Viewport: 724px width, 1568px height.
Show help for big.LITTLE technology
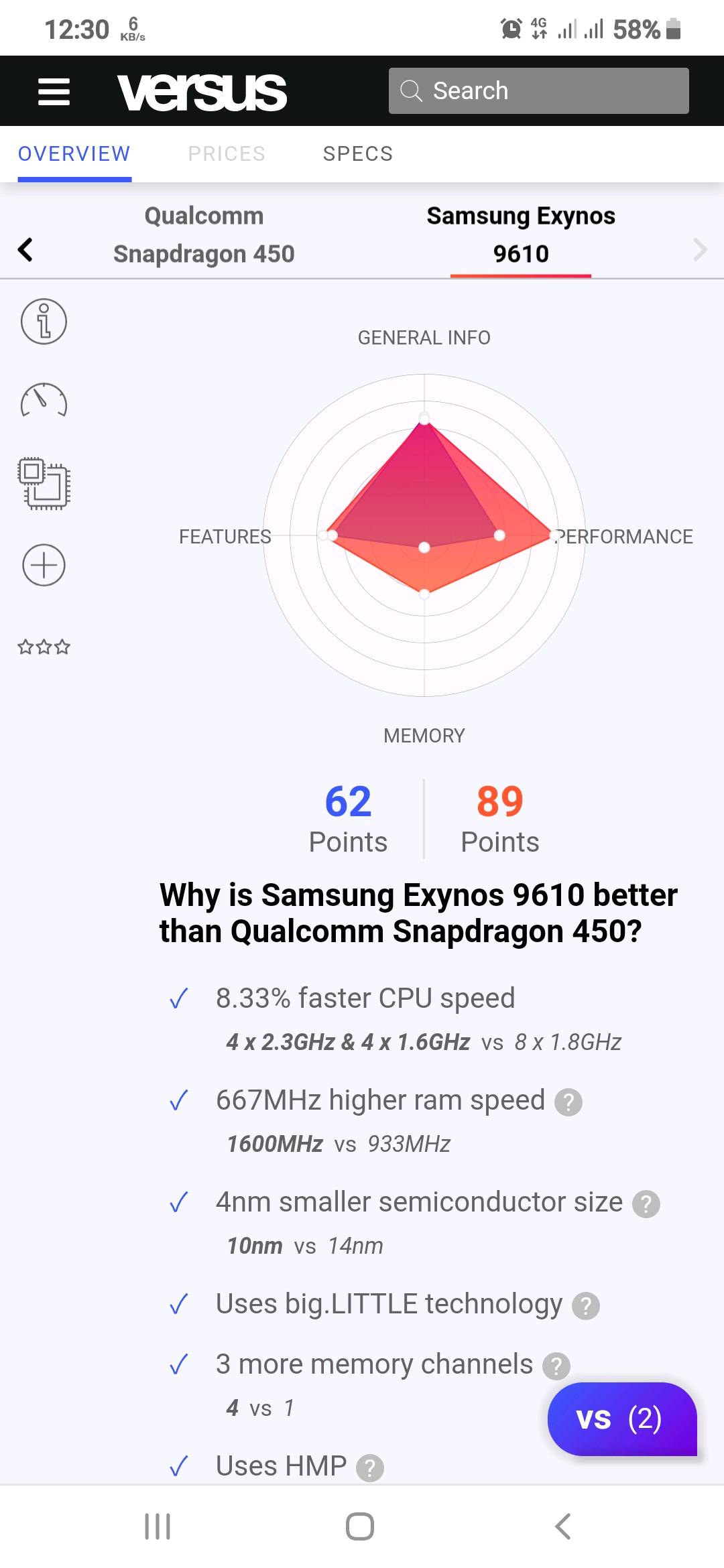pos(586,1306)
